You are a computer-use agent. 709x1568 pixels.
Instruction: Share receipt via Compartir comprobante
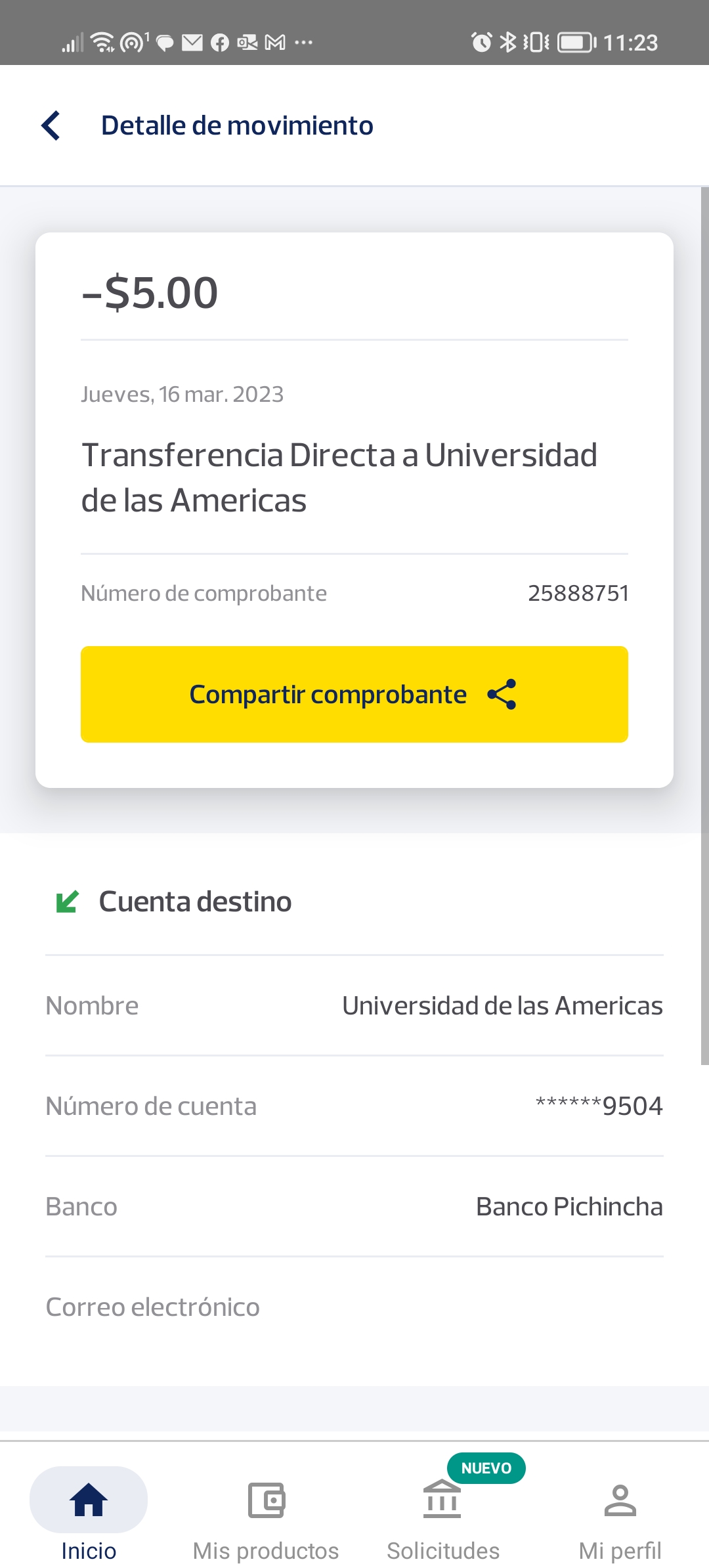(x=354, y=694)
